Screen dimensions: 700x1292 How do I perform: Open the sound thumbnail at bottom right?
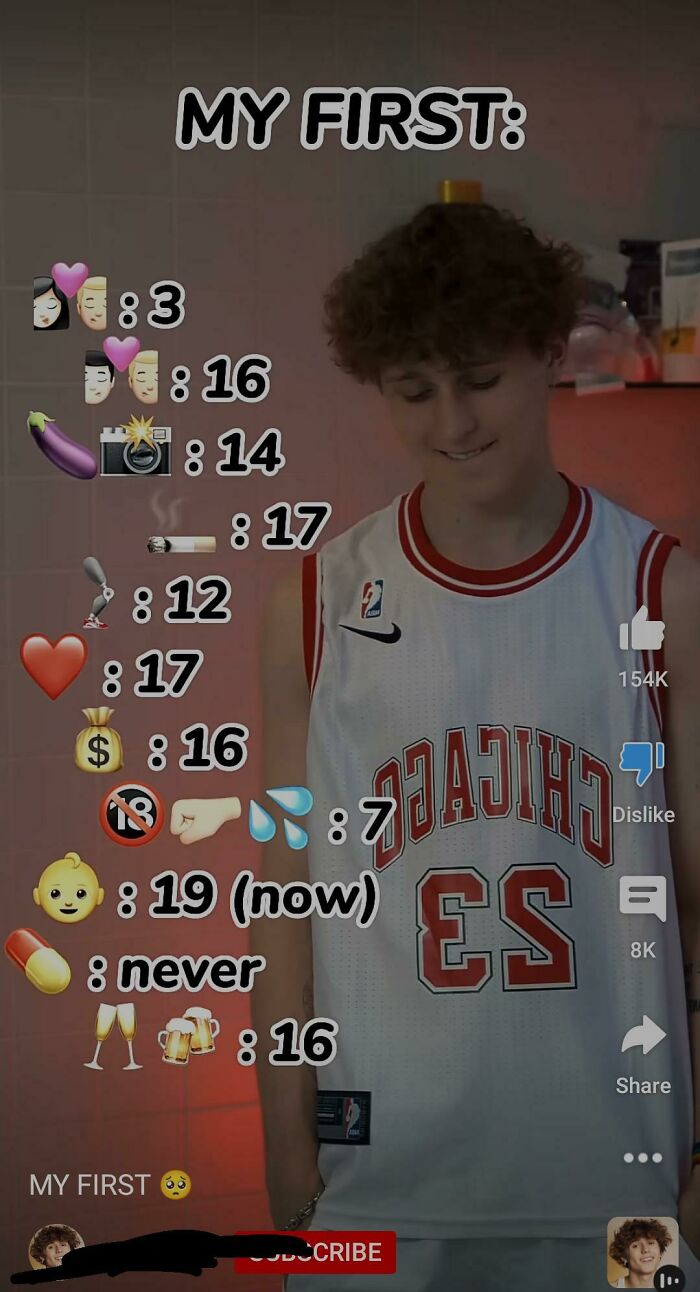pos(643,1252)
